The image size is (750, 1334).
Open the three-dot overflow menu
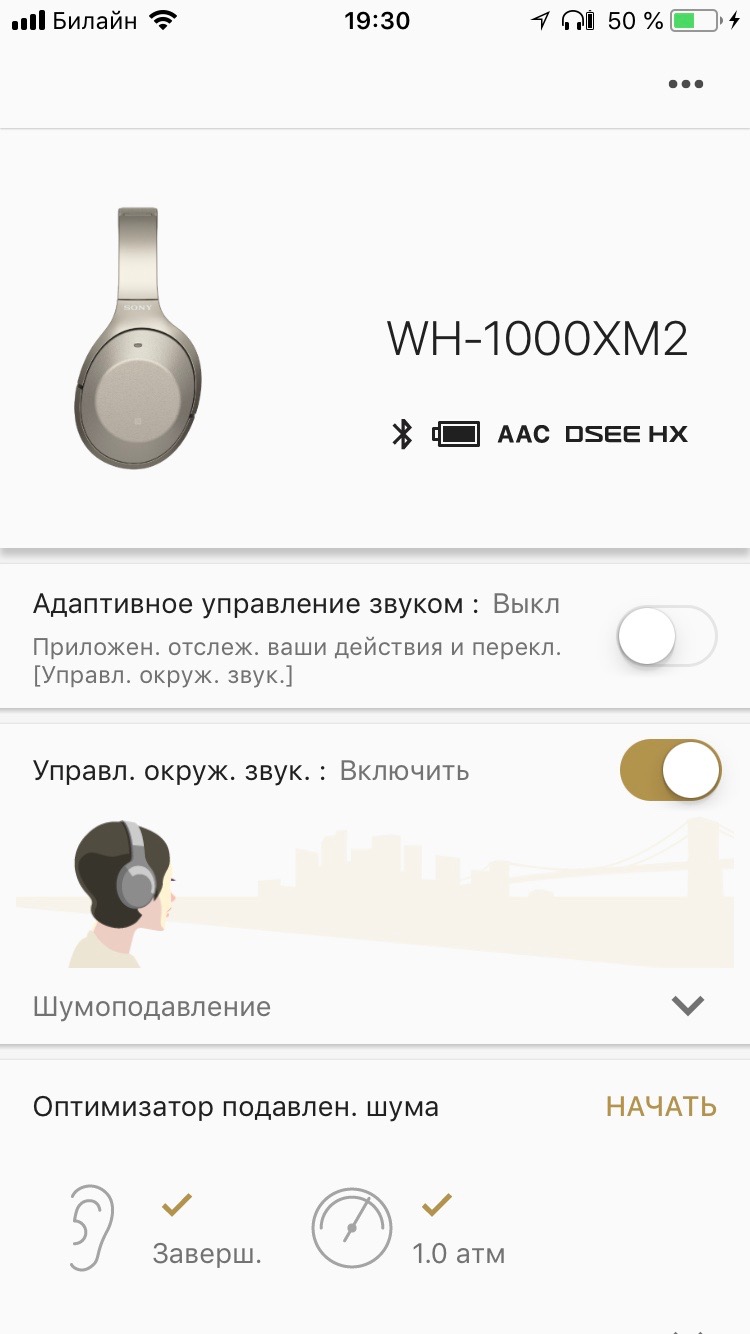[x=686, y=84]
